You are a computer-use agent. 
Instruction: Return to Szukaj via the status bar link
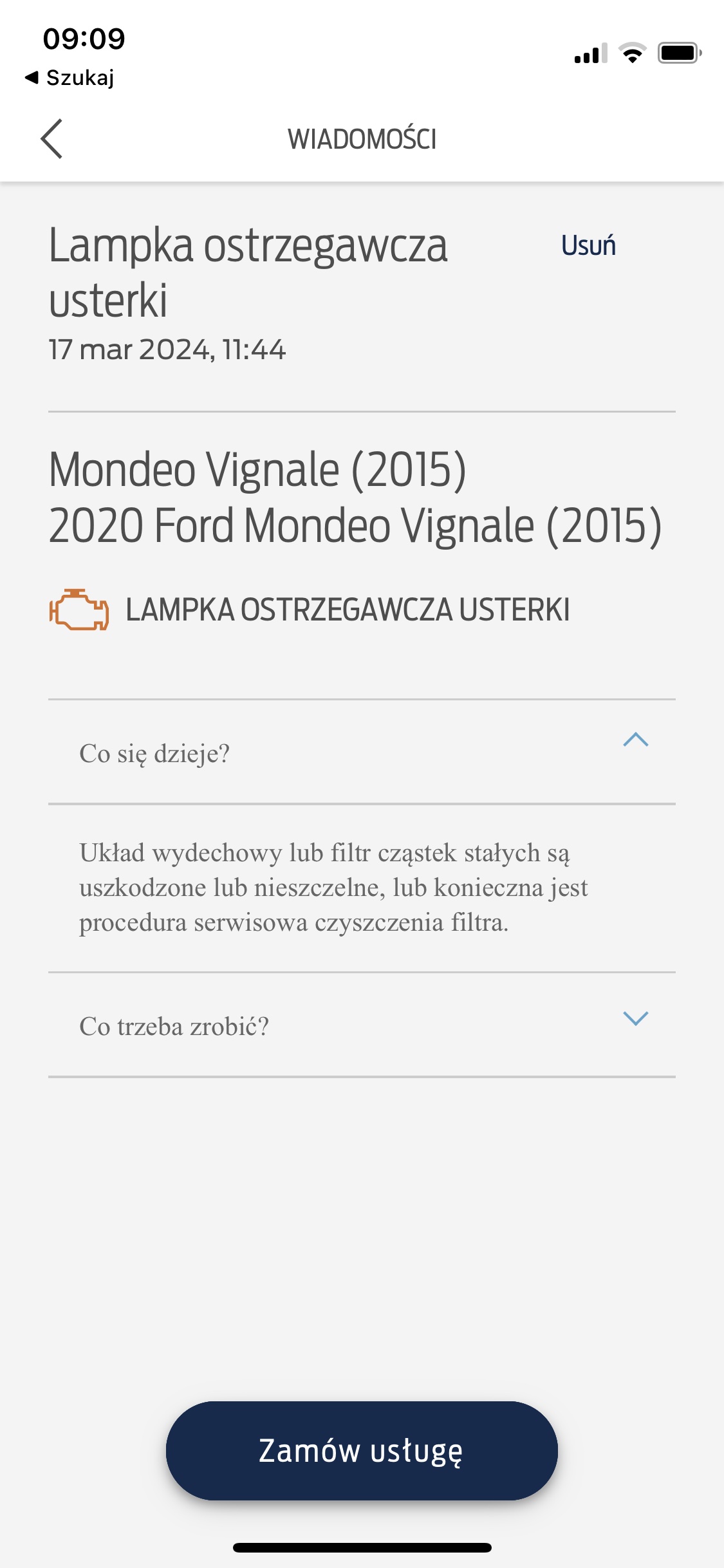[70, 78]
